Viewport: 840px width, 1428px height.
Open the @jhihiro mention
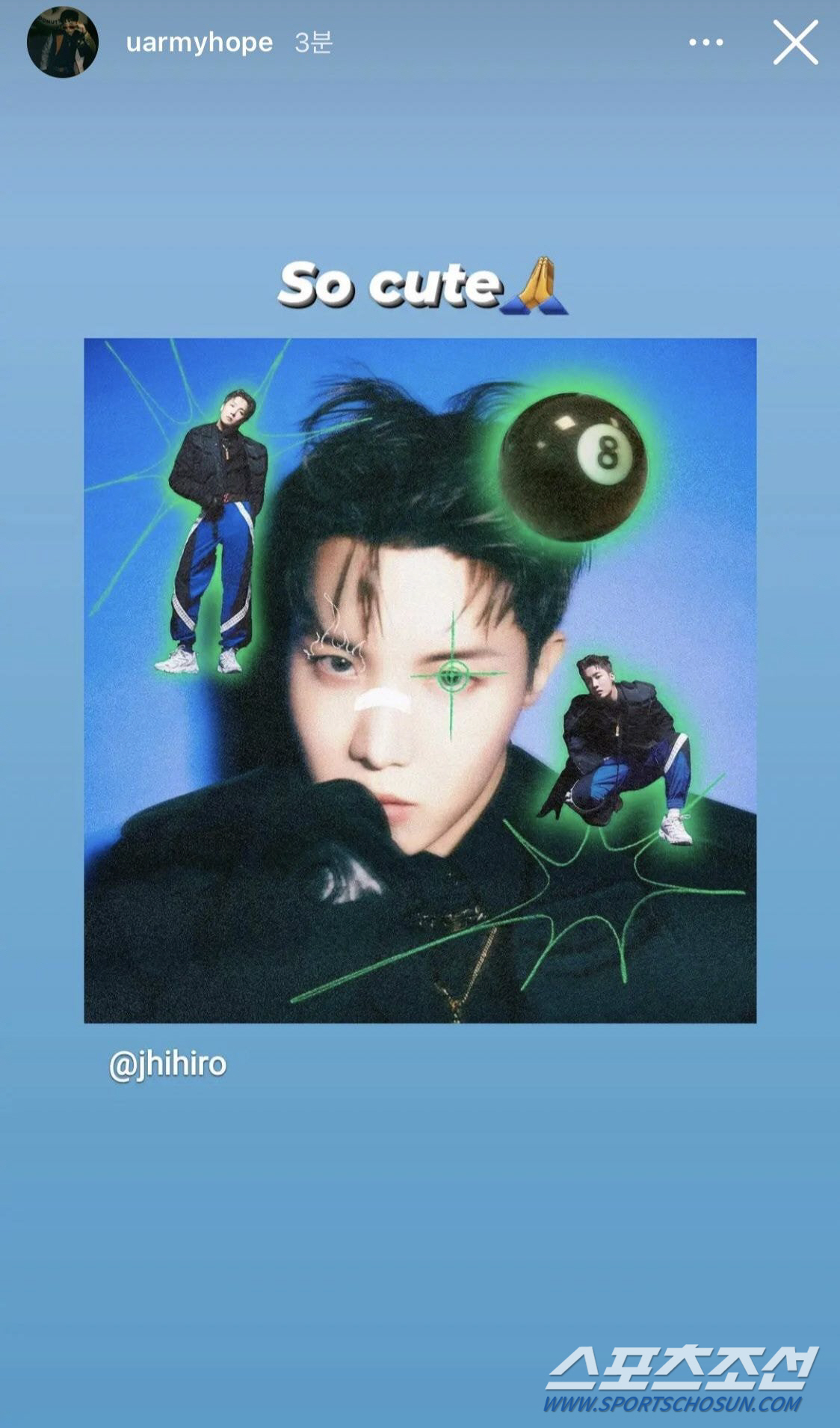pyautogui.click(x=167, y=1064)
